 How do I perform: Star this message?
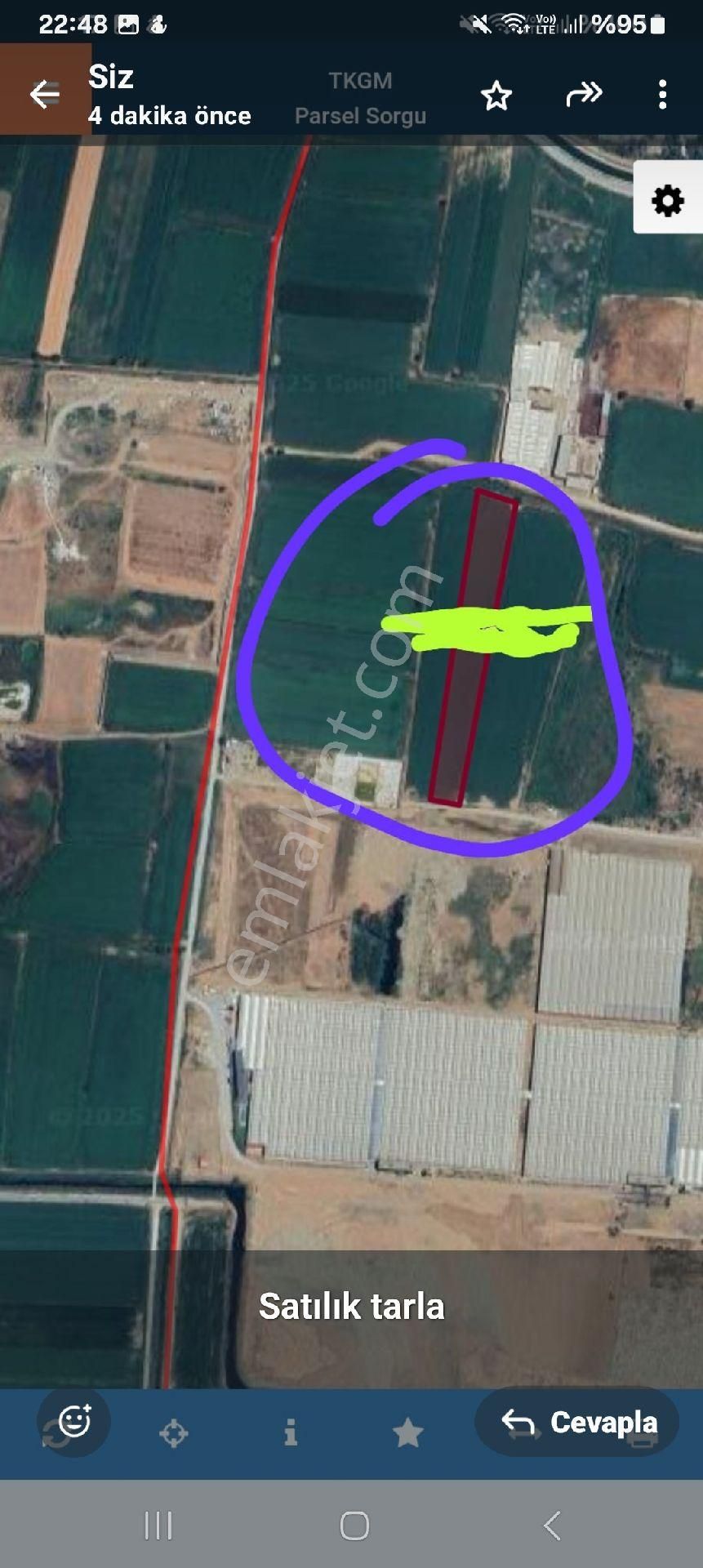click(x=496, y=96)
